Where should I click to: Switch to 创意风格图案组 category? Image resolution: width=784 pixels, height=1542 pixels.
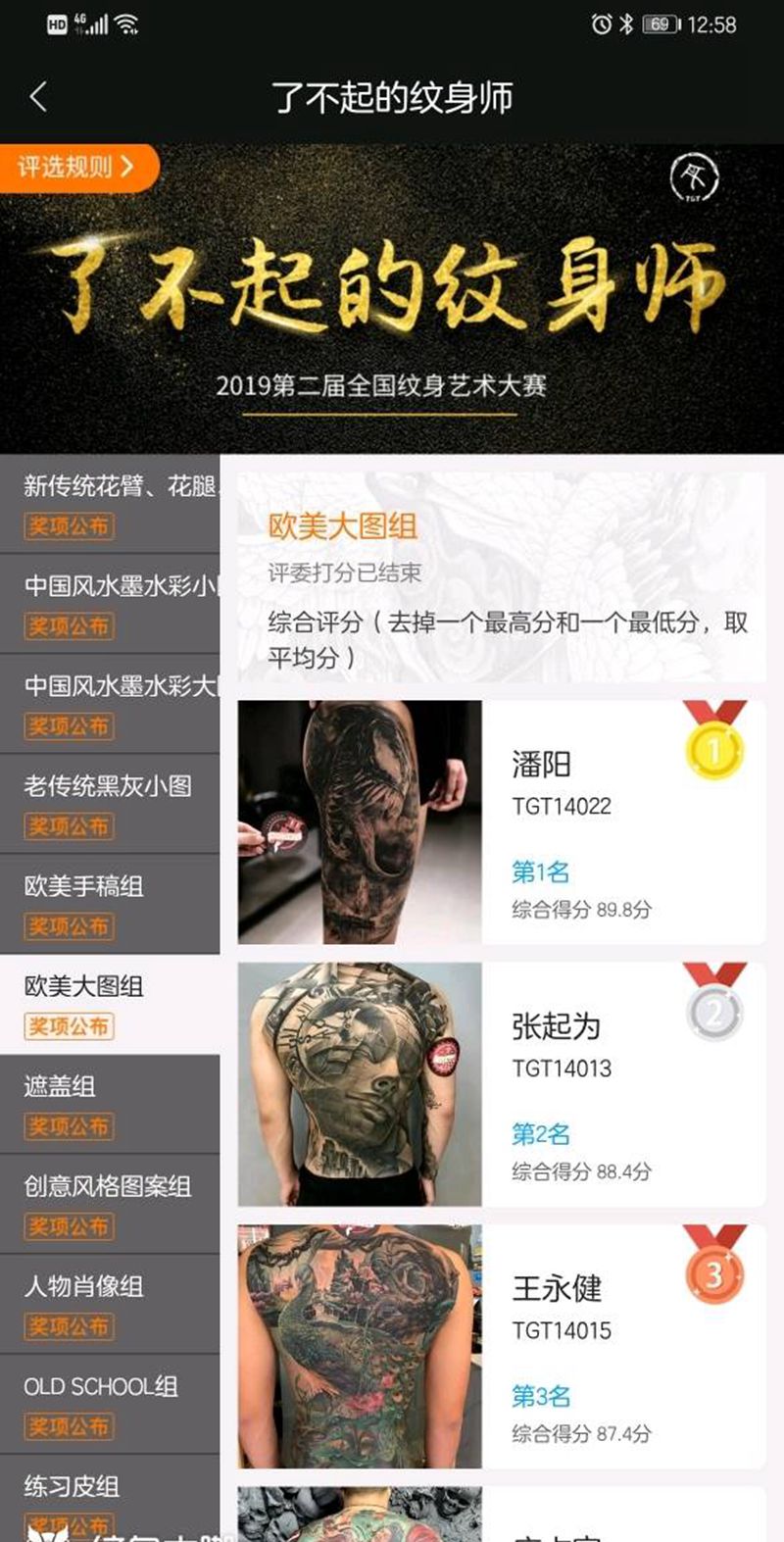tap(110, 1204)
